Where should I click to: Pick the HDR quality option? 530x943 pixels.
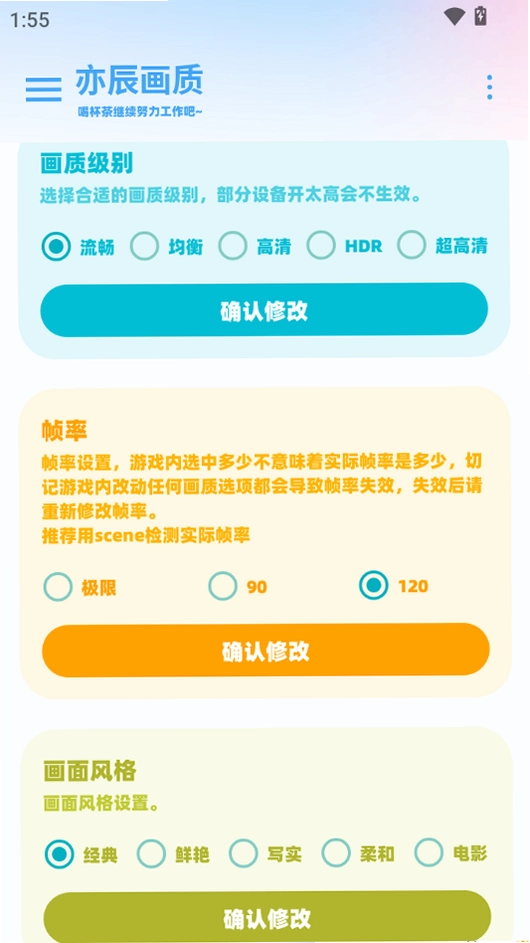click(x=344, y=246)
